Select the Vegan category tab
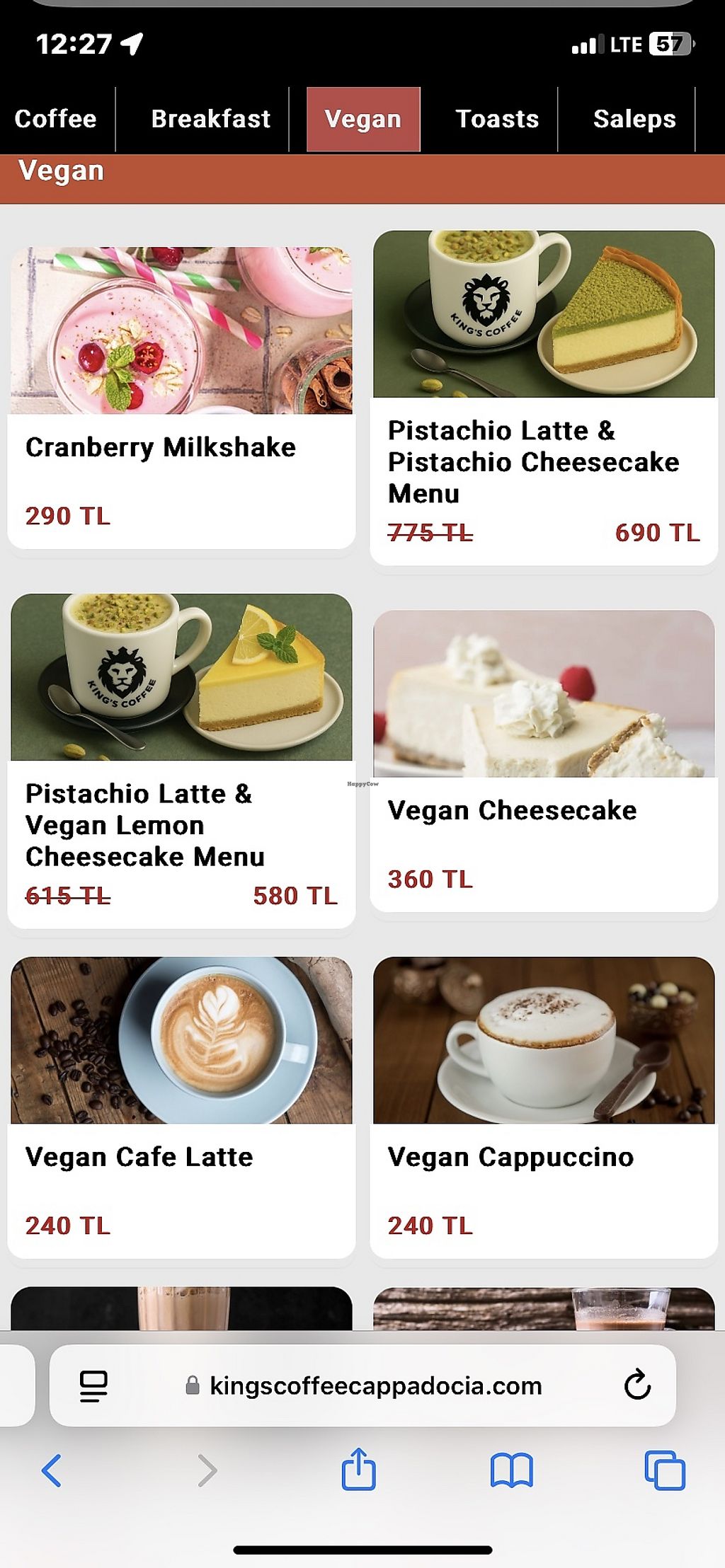Image resolution: width=725 pixels, height=1568 pixels. 363,119
